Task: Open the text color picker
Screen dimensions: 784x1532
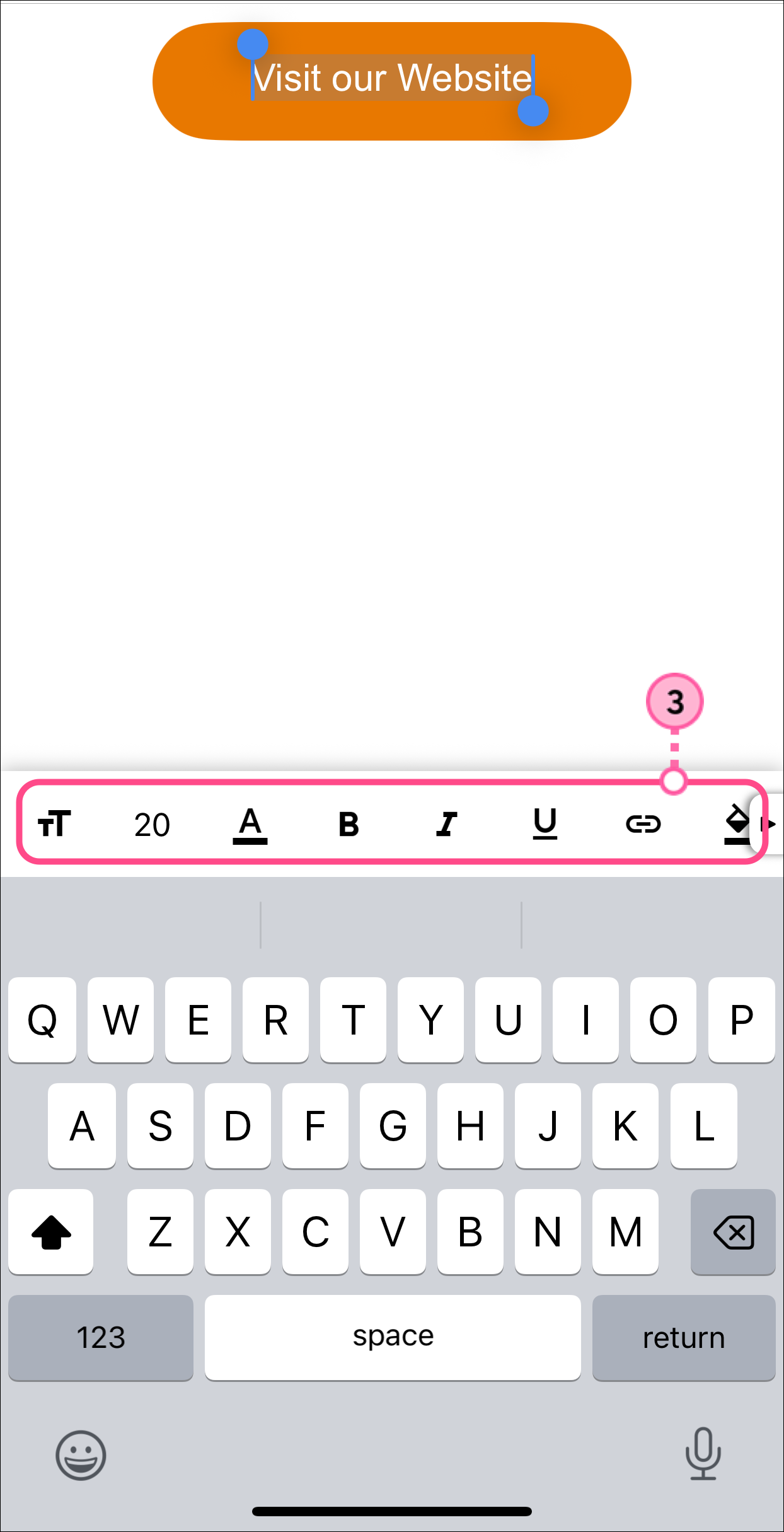Action: [250, 825]
